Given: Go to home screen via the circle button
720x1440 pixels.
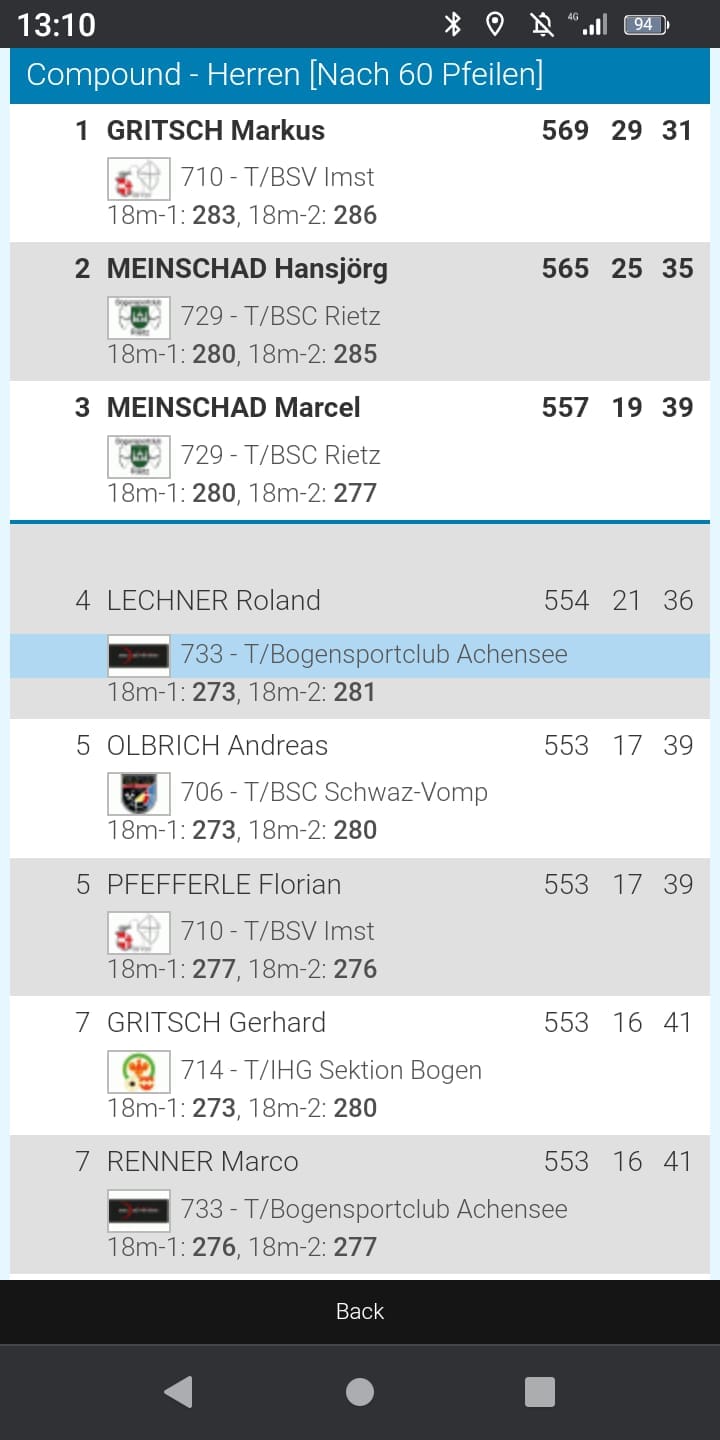Looking at the screenshot, I should point(360,1392).
